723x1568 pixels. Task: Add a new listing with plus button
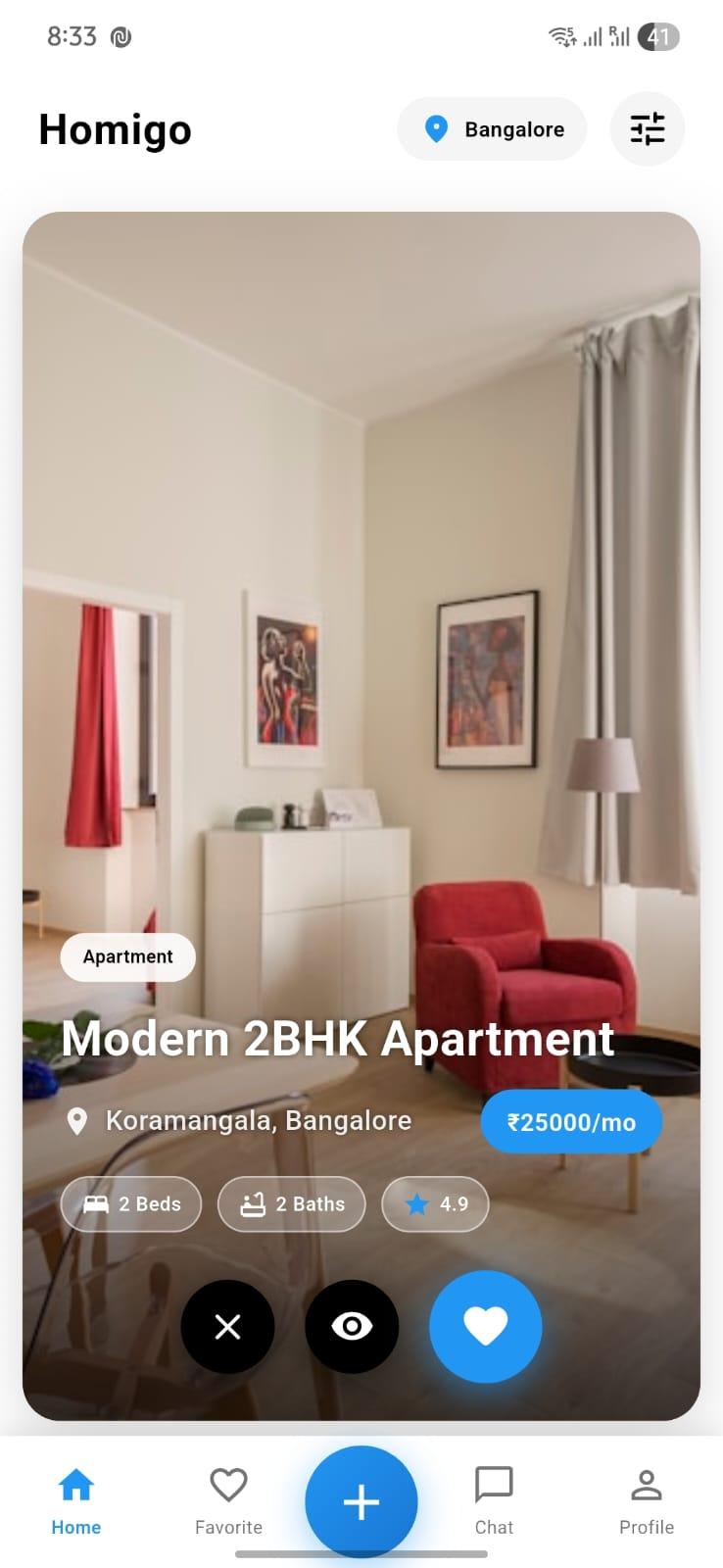pyautogui.click(x=361, y=1501)
